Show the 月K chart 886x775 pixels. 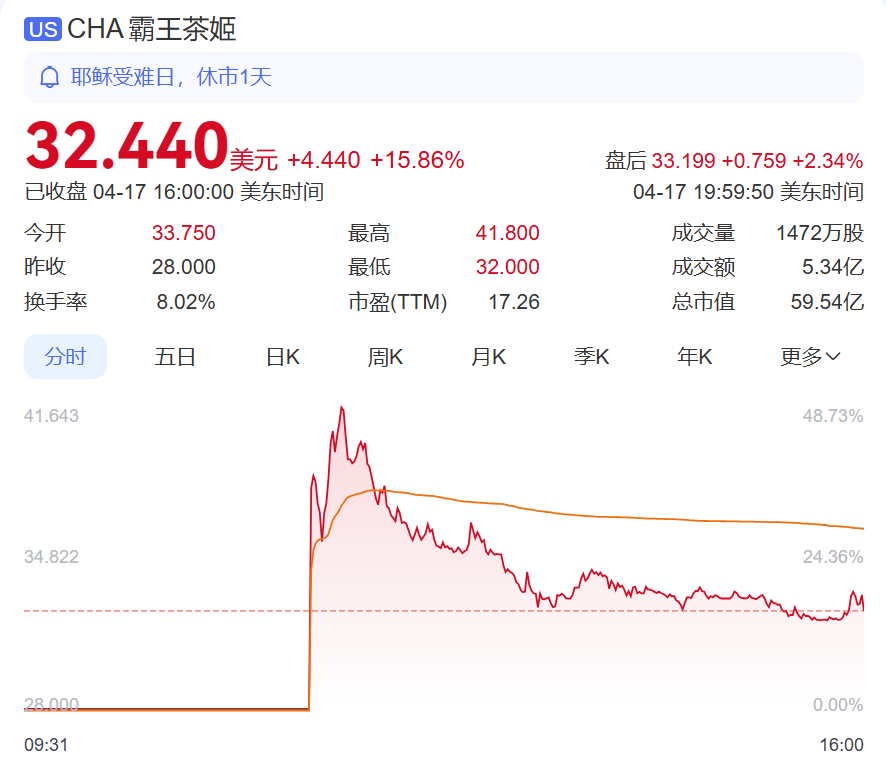point(489,357)
